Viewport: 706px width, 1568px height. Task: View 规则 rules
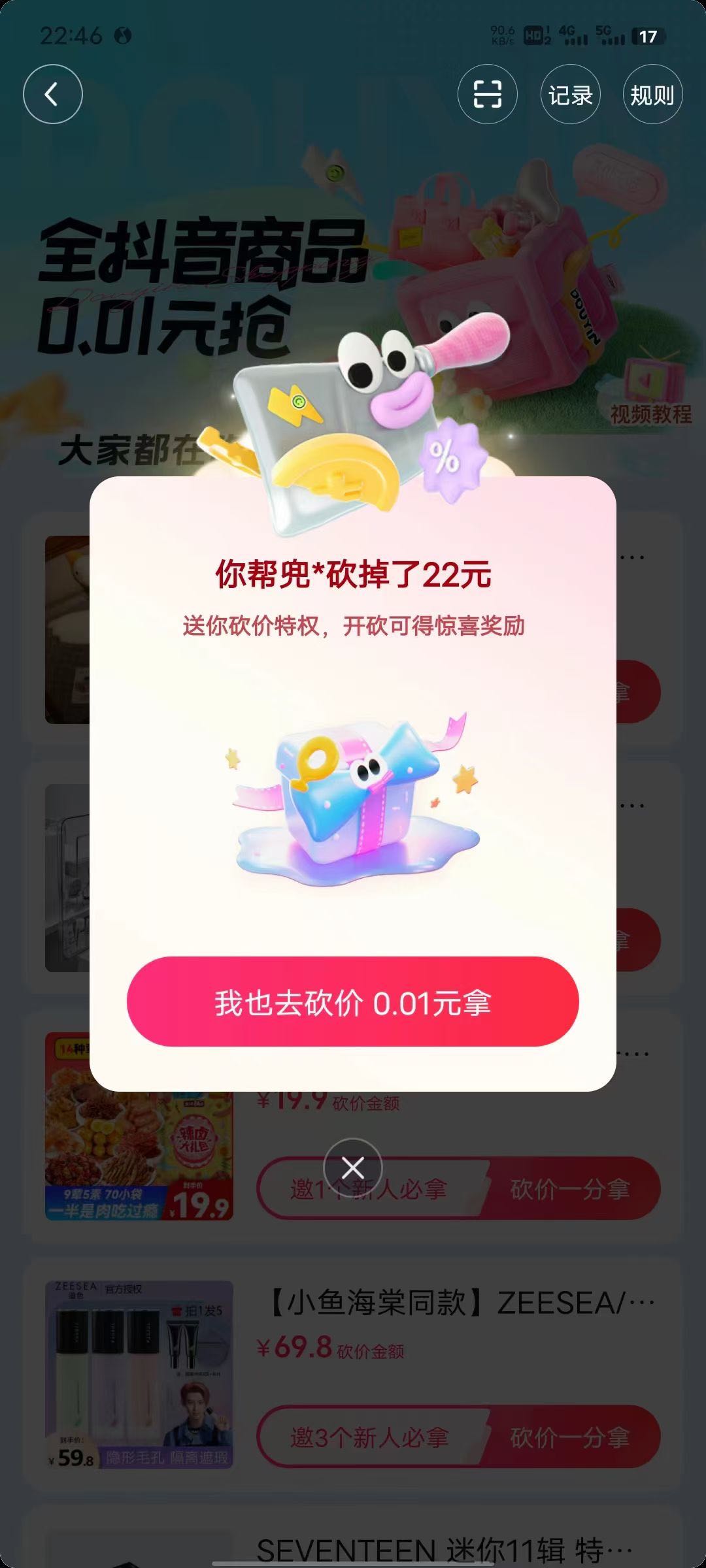pyautogui.click(x=652, y=95)
